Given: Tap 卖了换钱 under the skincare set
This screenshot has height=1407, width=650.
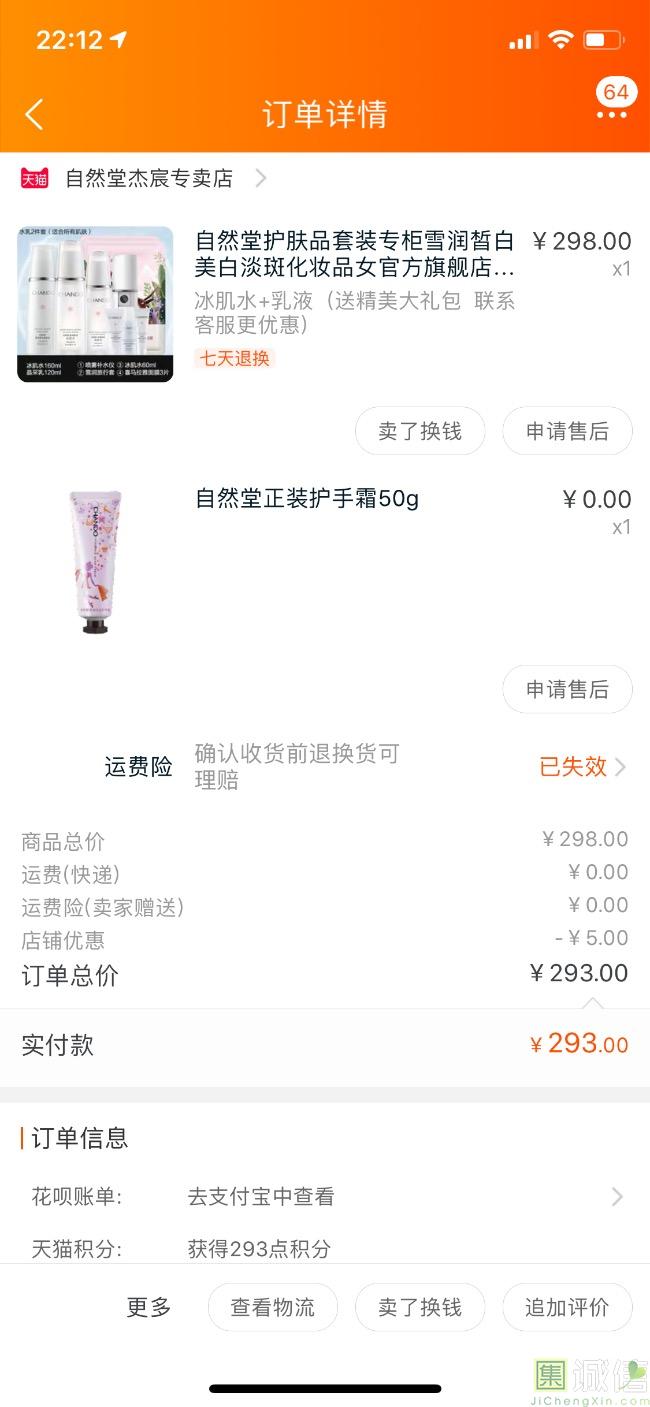Looking at the screenshot, I should click(420, 431).
